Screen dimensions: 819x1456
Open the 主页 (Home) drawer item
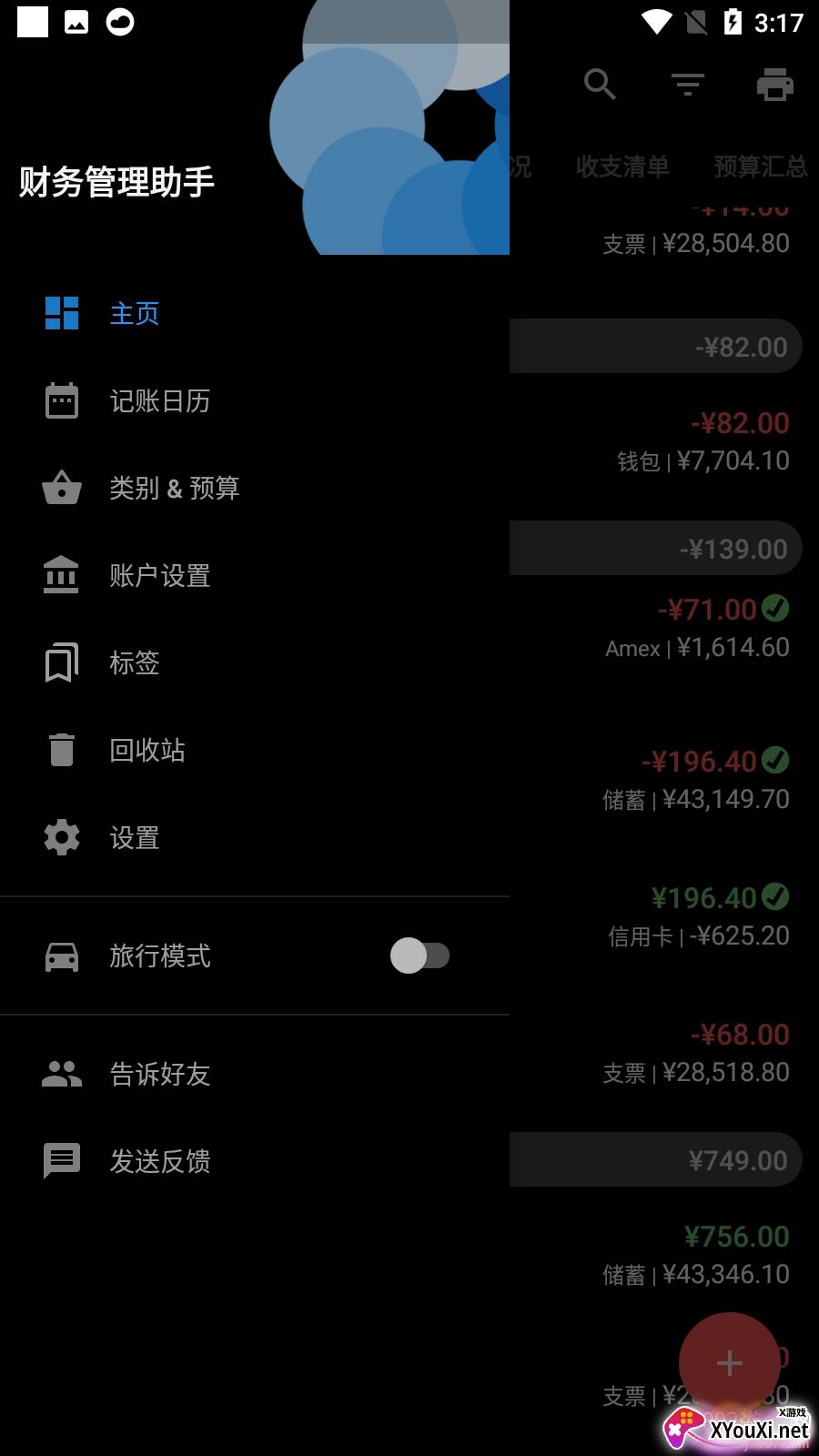tap(134, 313)
